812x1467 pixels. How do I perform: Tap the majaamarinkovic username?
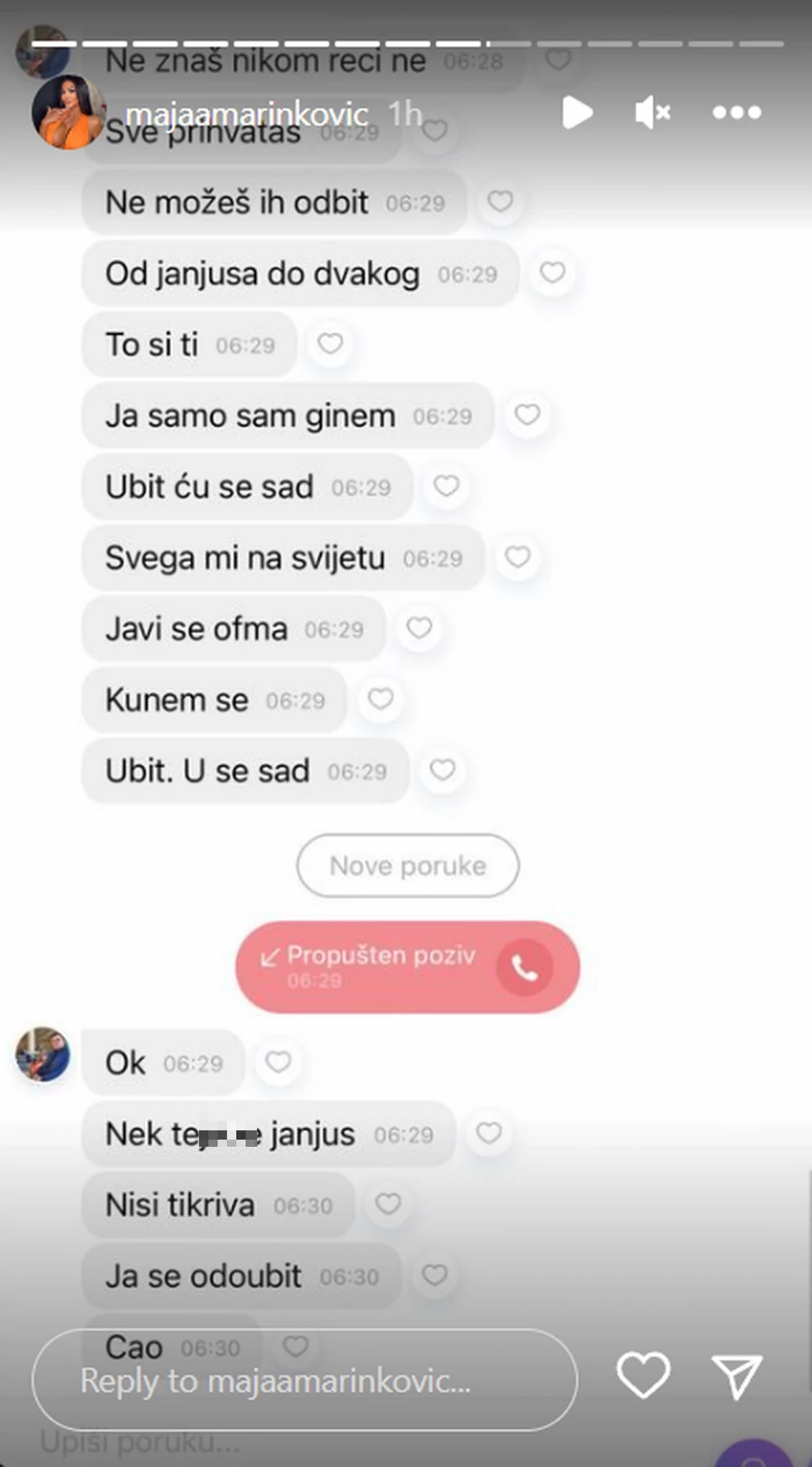[246, 114]
